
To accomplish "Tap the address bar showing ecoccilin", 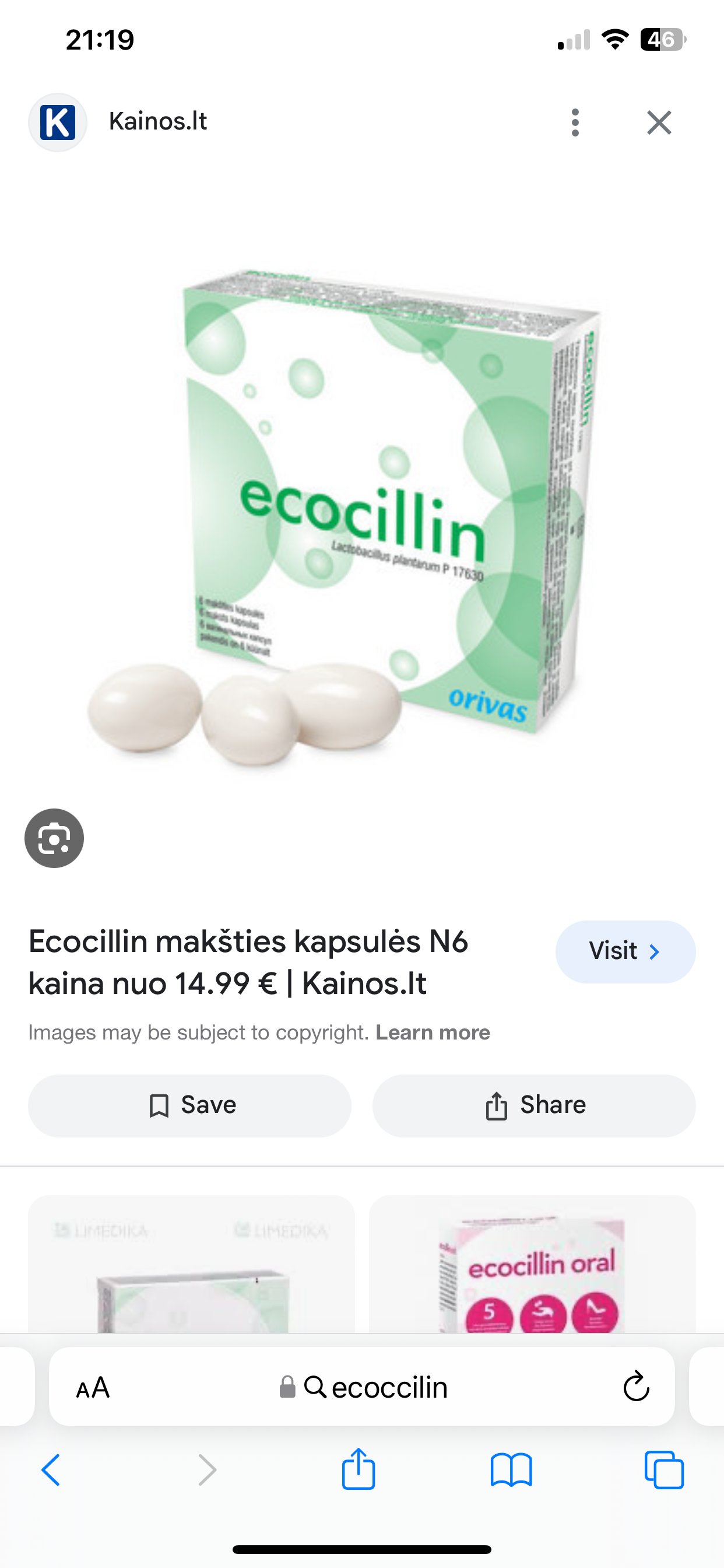I will click(x=363, y=1387).
